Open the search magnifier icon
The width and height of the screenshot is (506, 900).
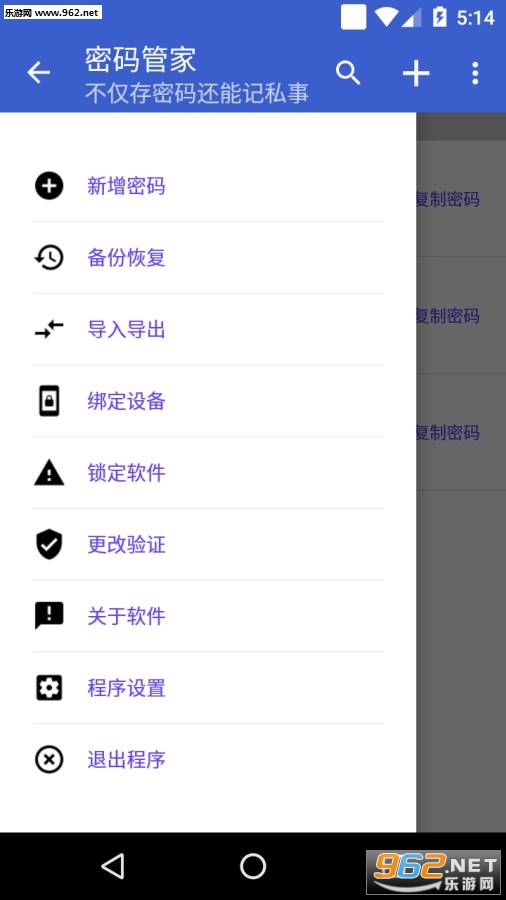coord(348,73)
